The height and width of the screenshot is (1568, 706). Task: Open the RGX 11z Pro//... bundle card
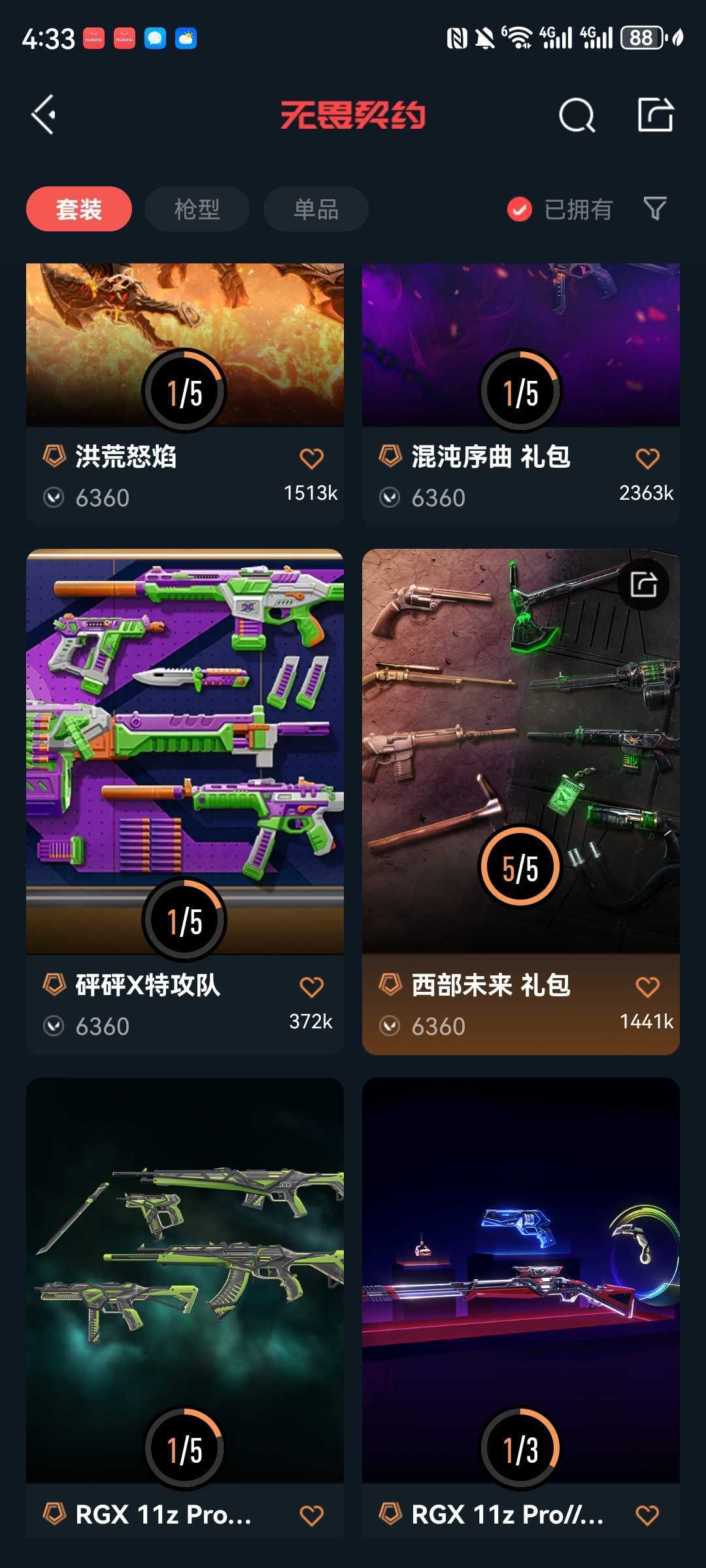point(521,1307)
